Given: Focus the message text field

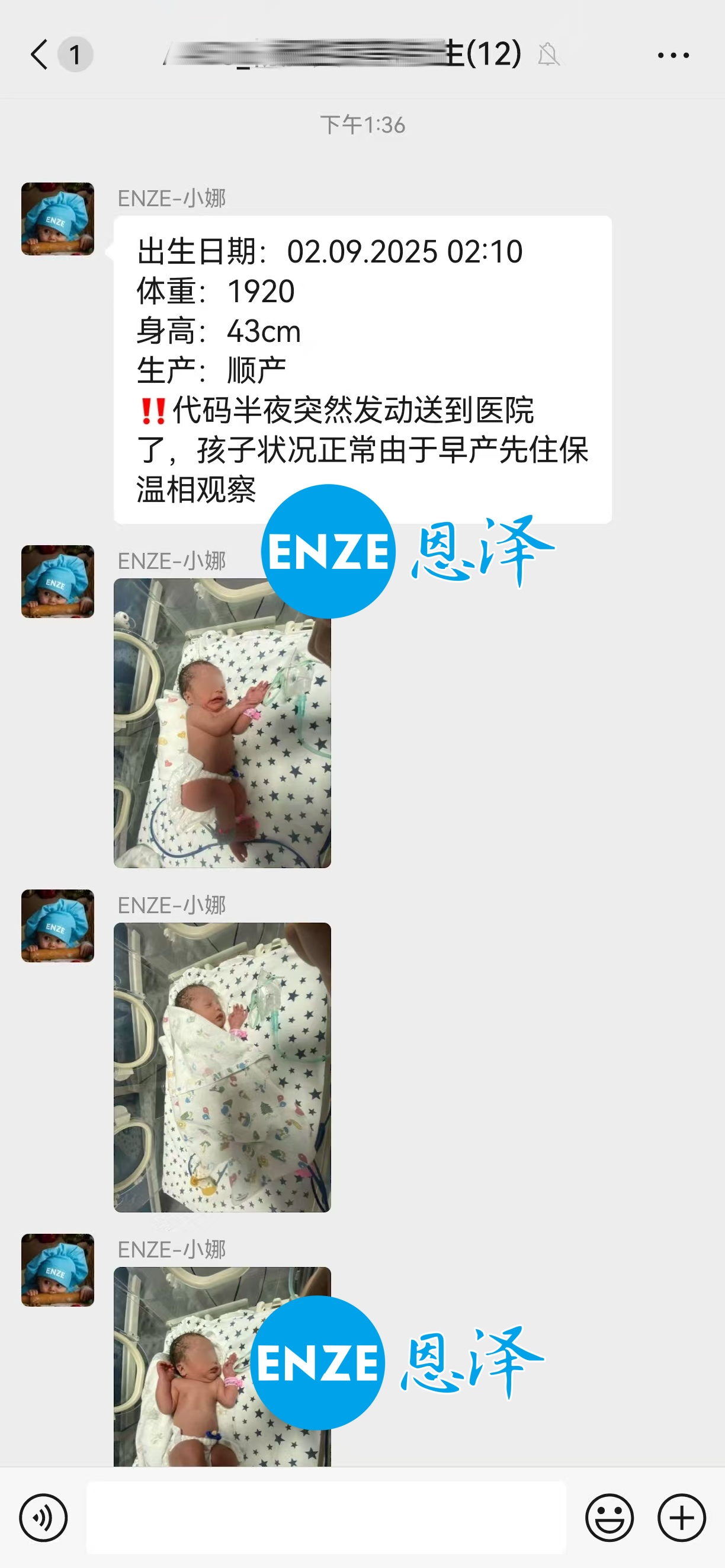Looking at the screenshot, I should [x=326, y=1517].
